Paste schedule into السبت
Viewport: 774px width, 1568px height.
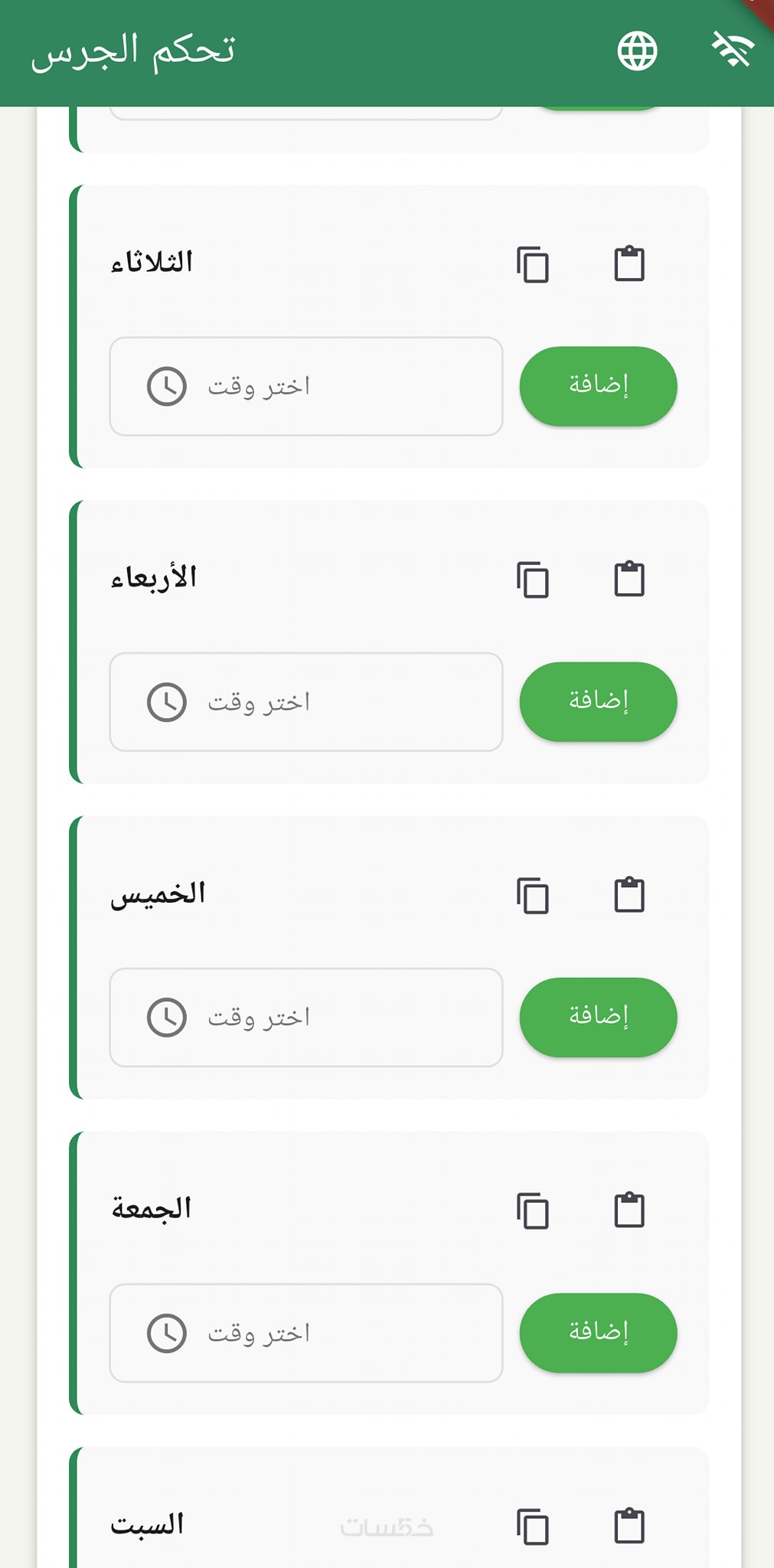[x=629, y=1526]
